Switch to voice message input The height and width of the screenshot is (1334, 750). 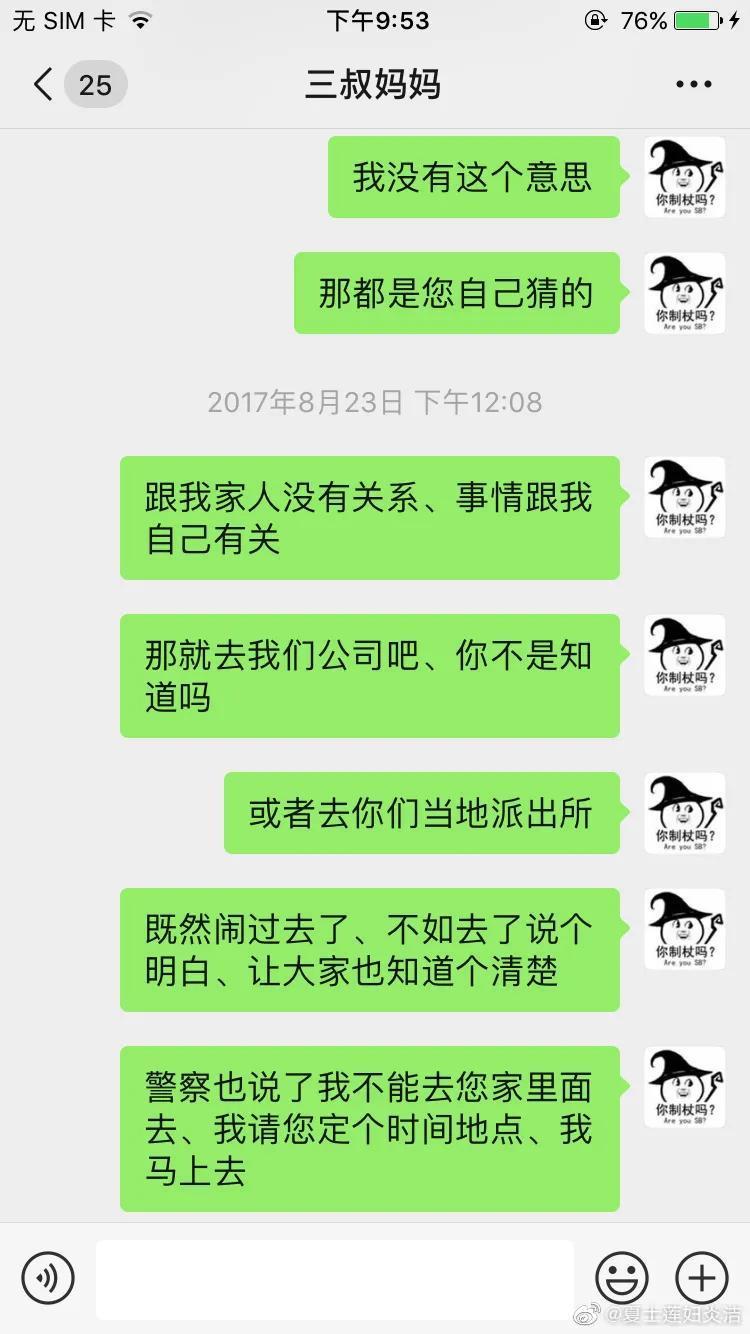point(48,1277)
